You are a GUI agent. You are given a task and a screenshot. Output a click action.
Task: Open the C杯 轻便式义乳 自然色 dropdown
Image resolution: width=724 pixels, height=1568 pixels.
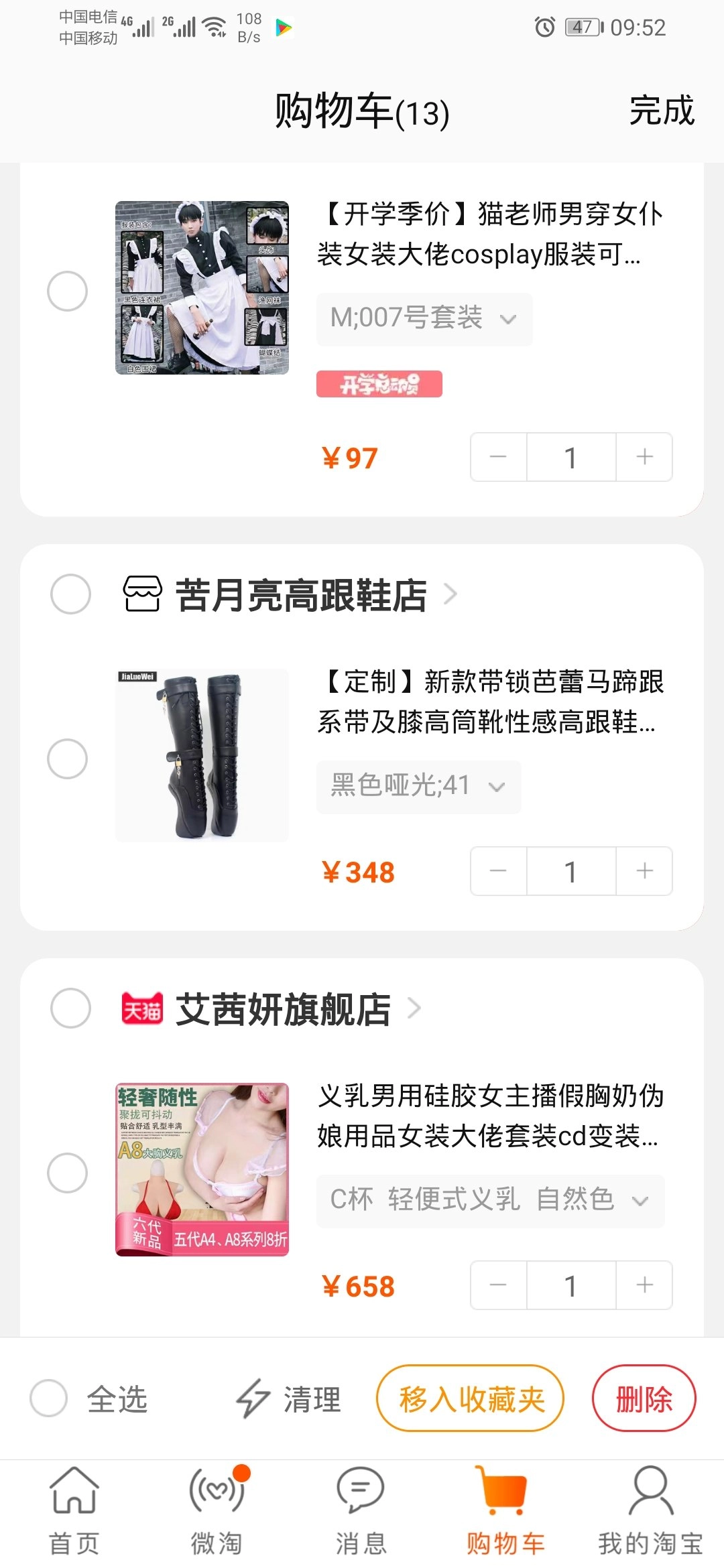[x=490, y=1201]
